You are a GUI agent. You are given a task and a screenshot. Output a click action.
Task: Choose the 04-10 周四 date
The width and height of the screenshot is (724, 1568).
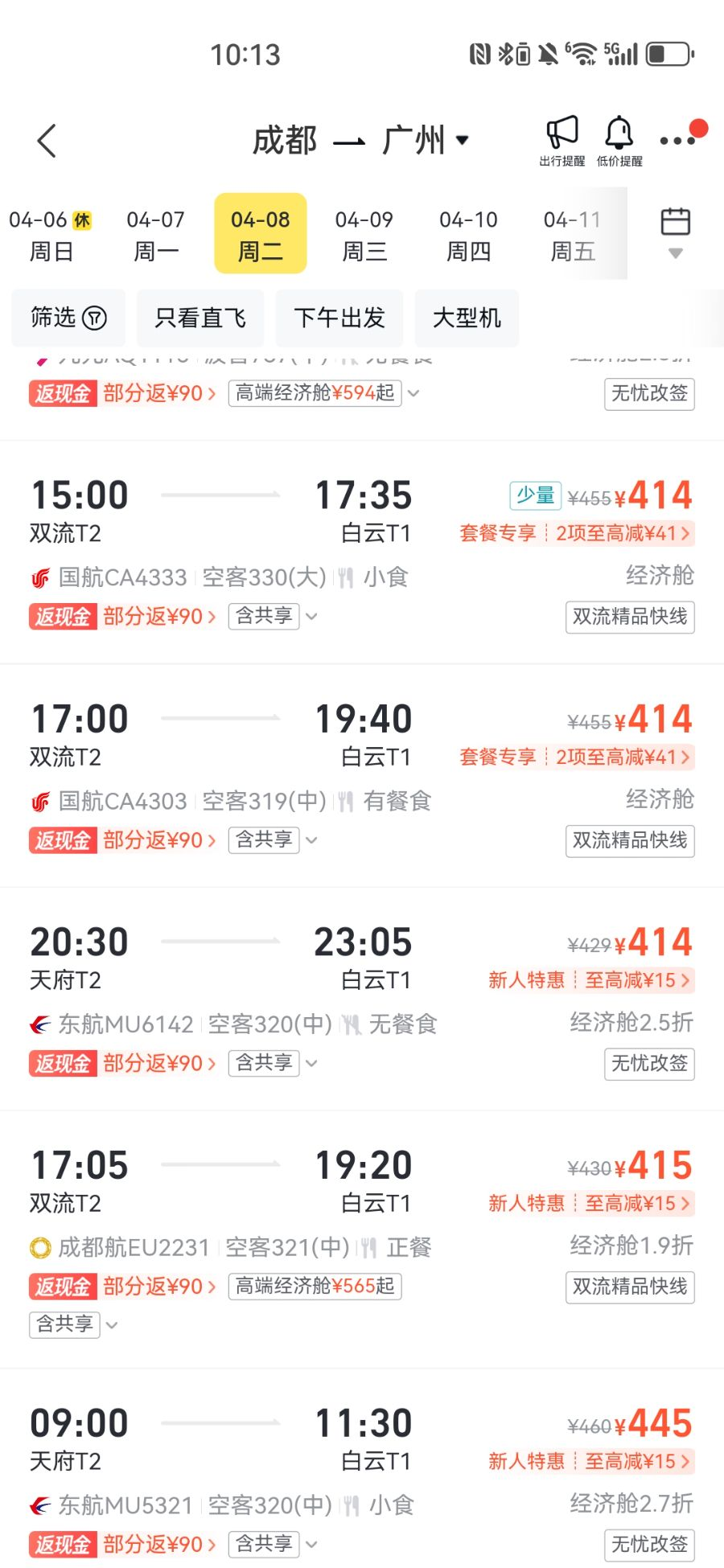coord(468,235)
